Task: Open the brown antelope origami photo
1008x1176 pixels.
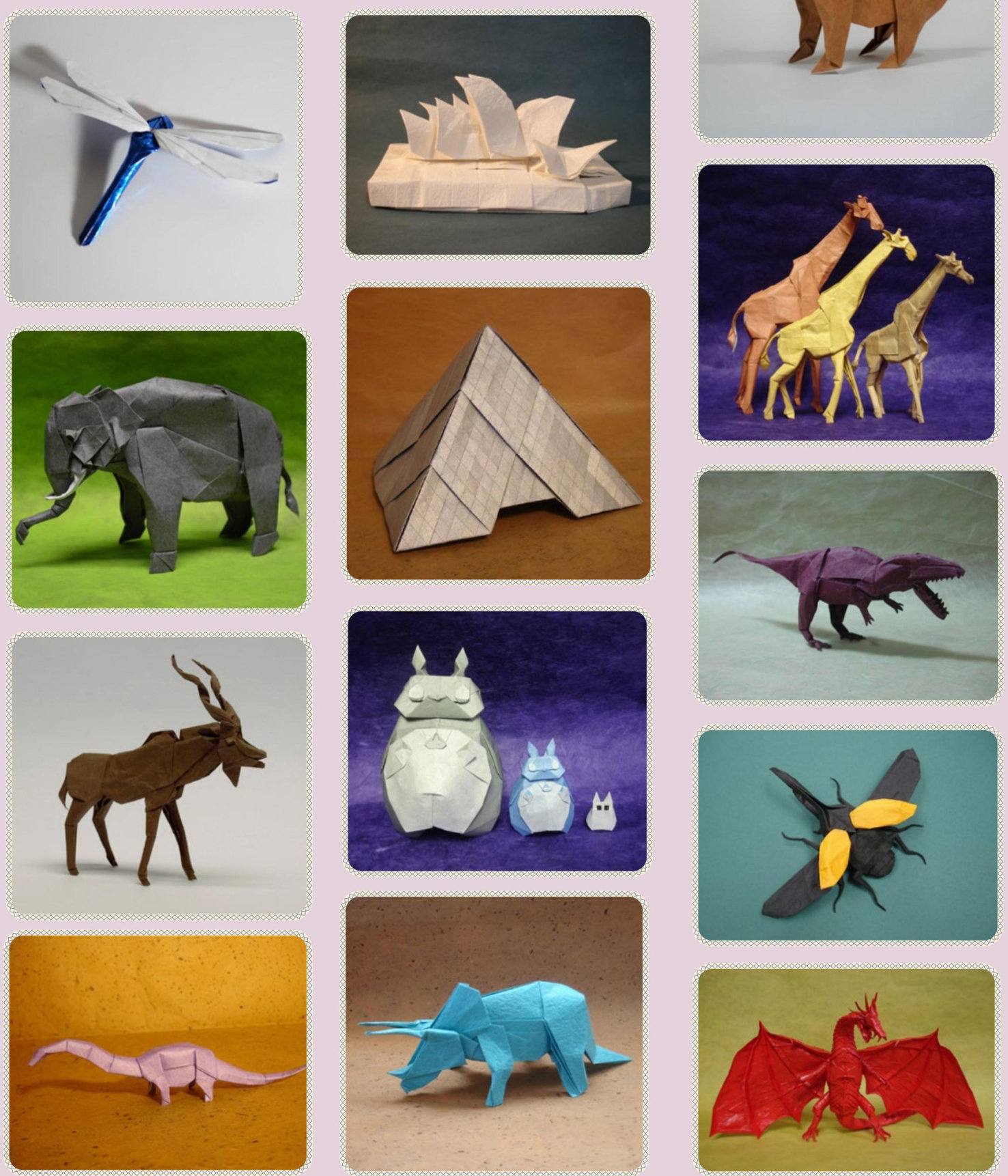Action: [x=158, y=776]
